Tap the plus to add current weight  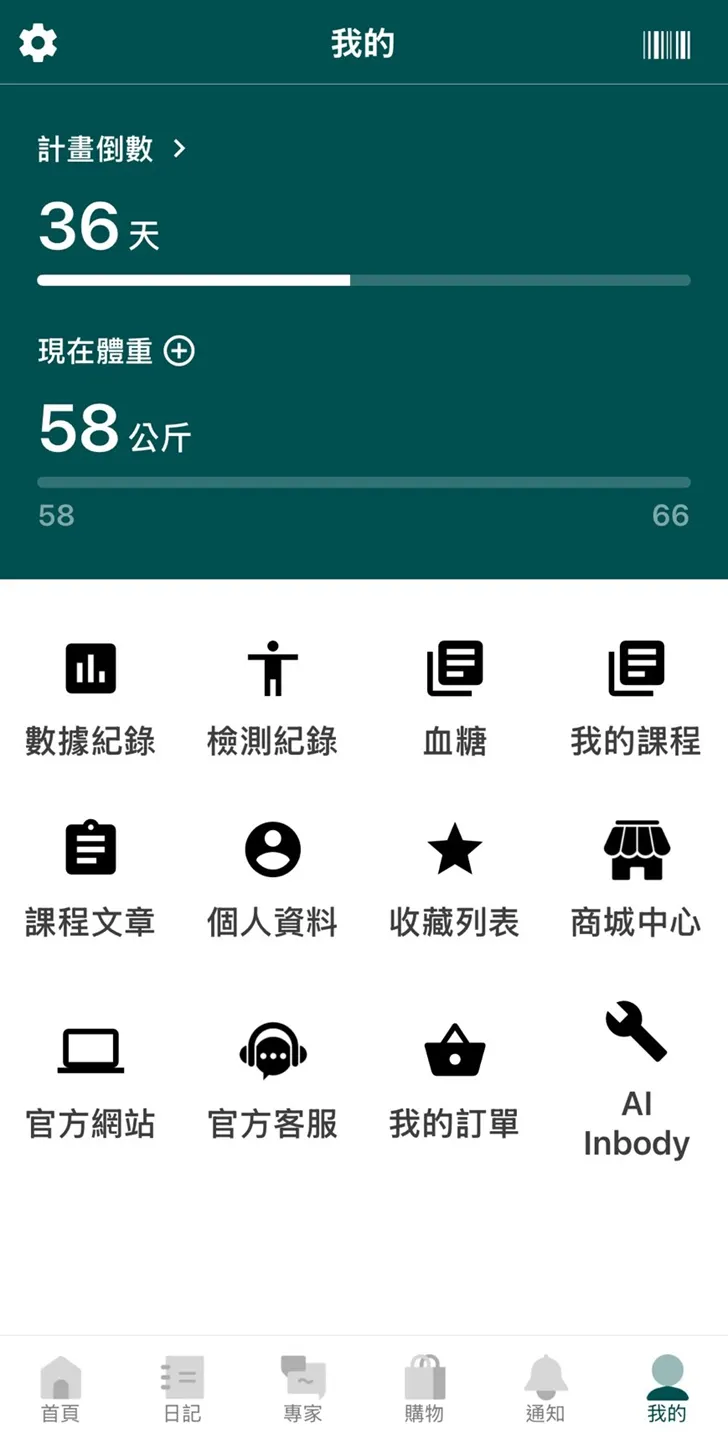(x=181, y=351)
